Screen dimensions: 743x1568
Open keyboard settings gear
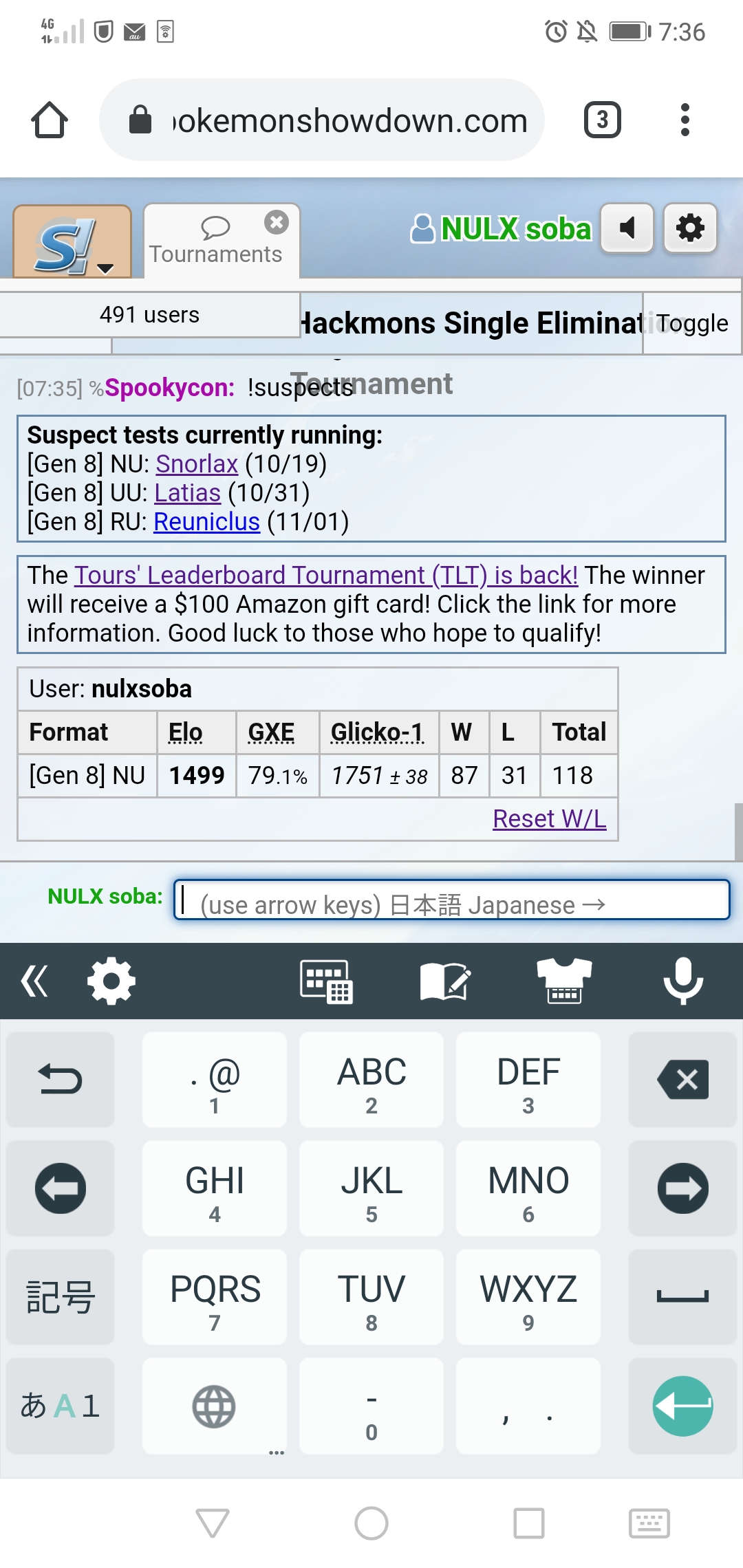(x=111, y=981)
